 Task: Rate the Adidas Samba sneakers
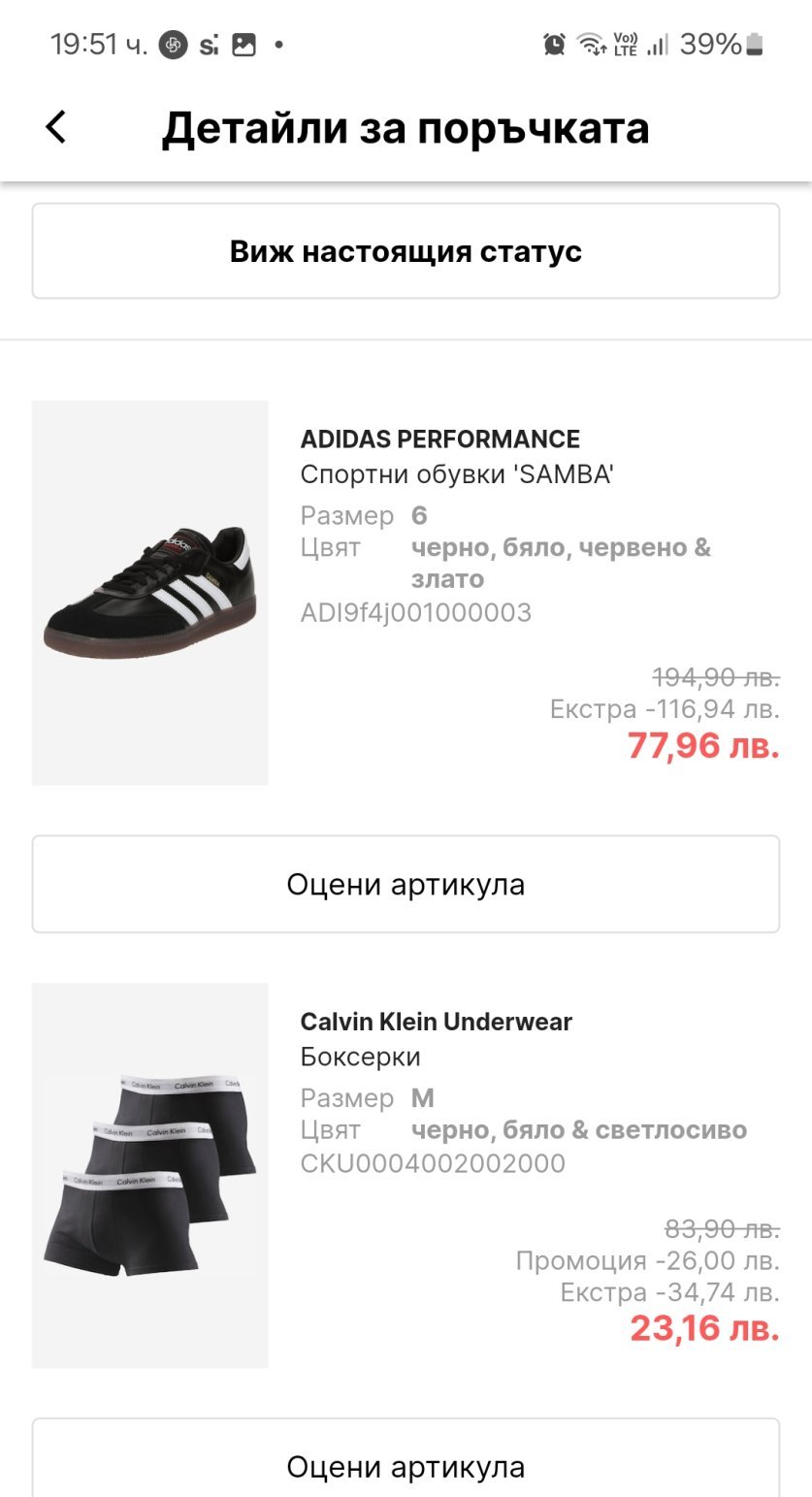click(406, 884)
